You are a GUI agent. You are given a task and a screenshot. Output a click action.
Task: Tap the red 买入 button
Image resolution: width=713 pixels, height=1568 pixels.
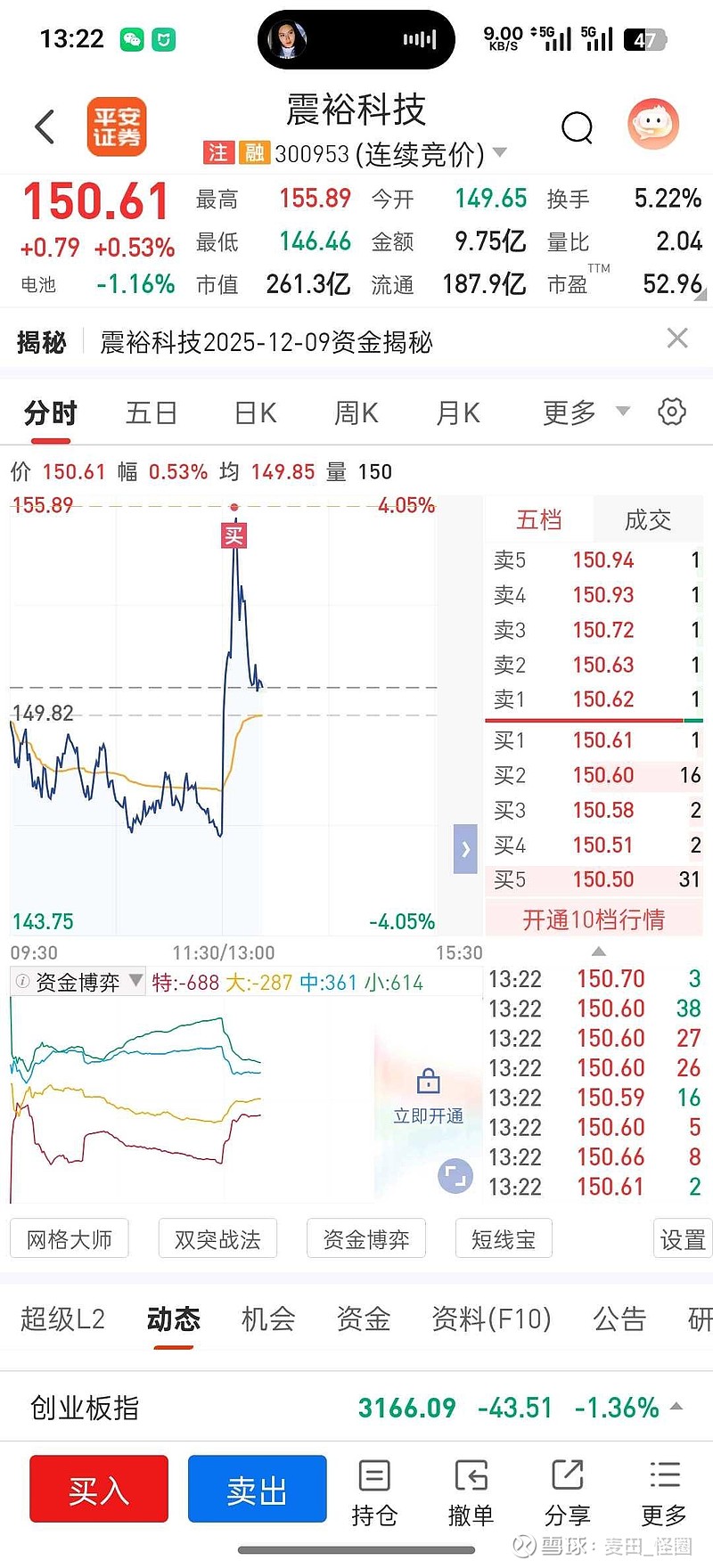99,1489
